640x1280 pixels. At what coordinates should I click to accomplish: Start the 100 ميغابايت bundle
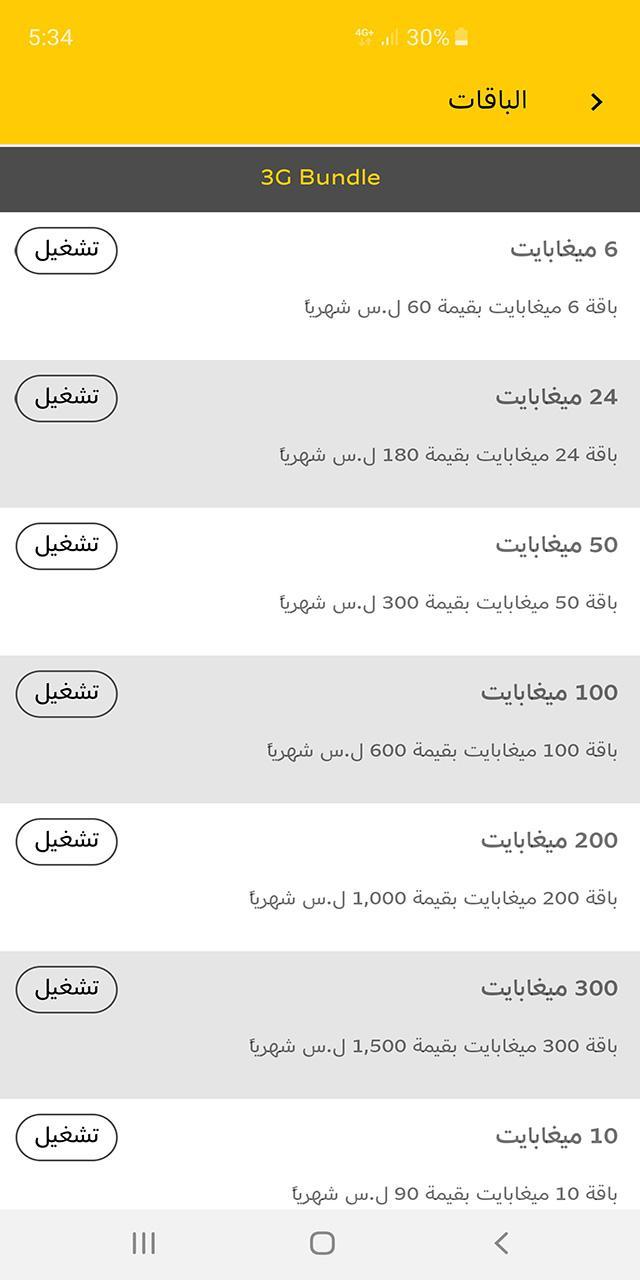pyautogui.click(x=66, y=694)
